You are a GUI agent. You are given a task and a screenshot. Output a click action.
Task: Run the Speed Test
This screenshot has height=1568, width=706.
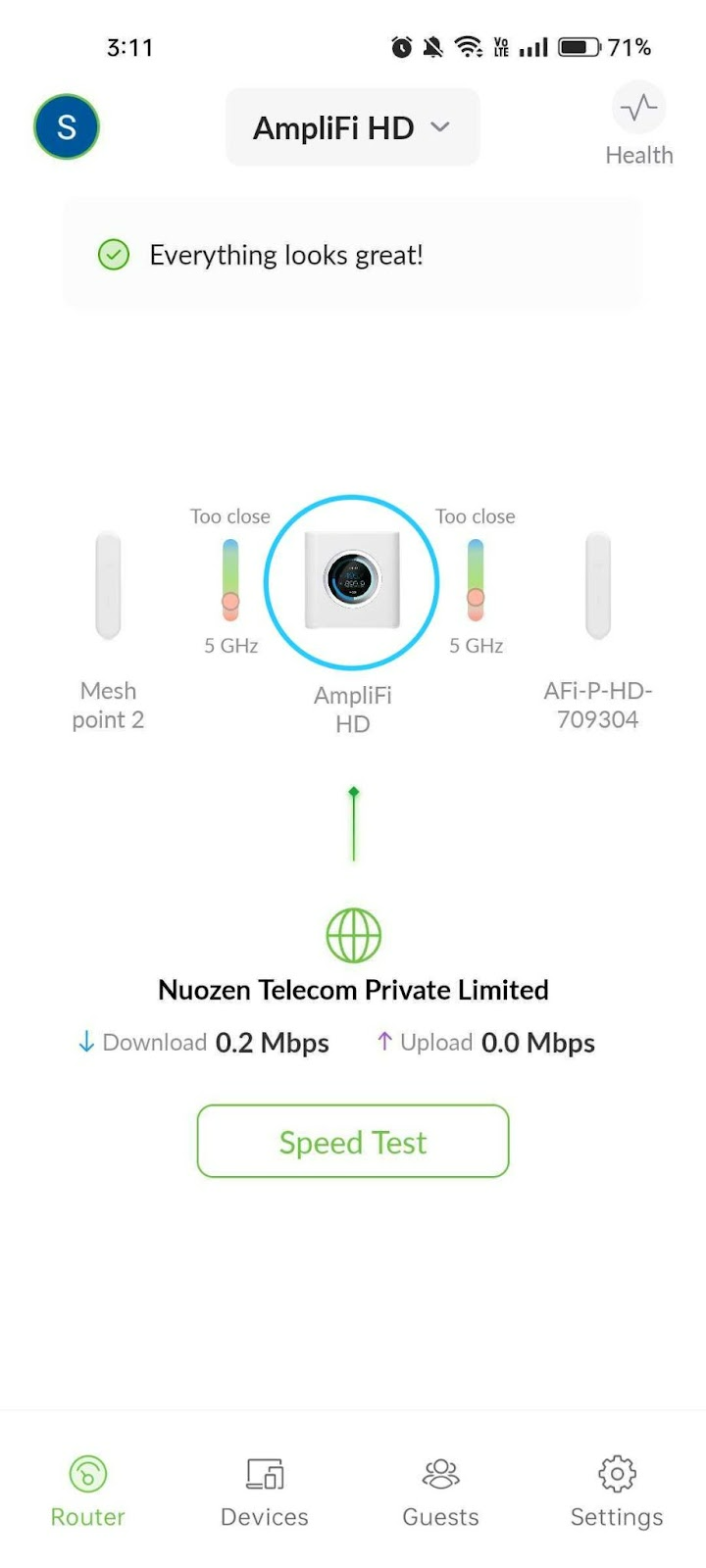click(353, 1142)
